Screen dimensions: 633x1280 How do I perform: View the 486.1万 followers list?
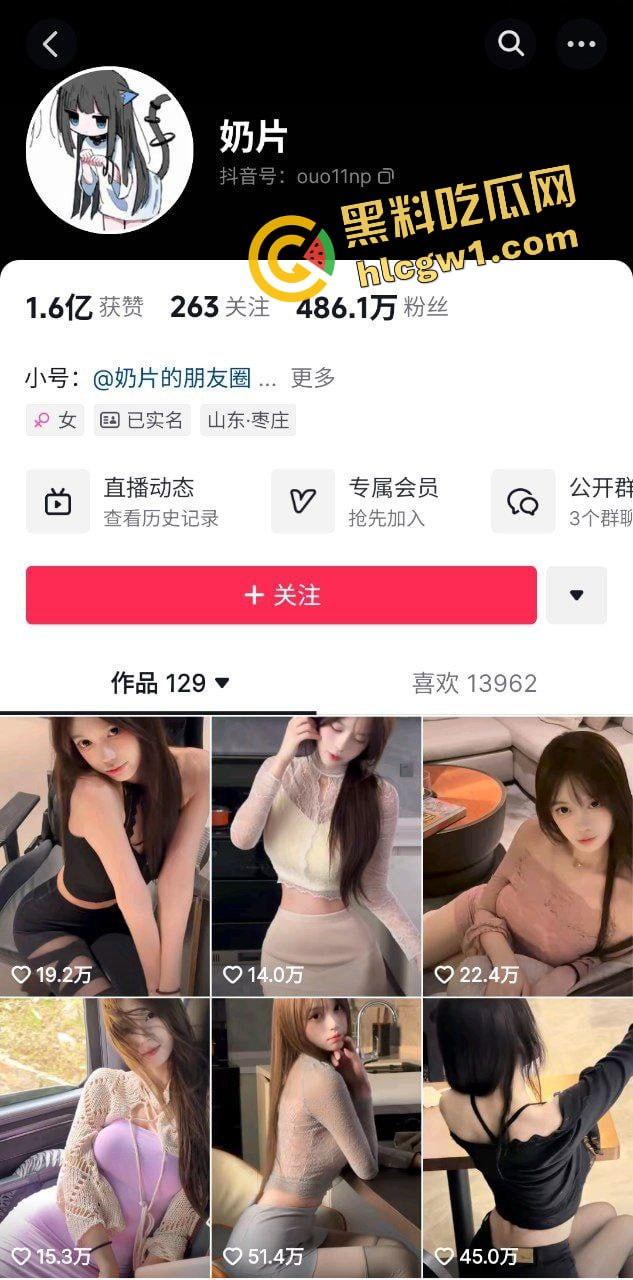372,307
